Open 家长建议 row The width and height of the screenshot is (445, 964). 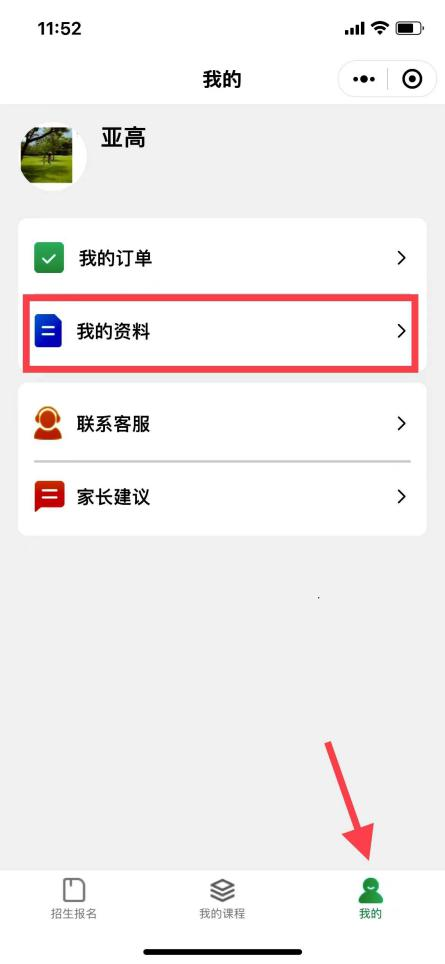point(222,497)
